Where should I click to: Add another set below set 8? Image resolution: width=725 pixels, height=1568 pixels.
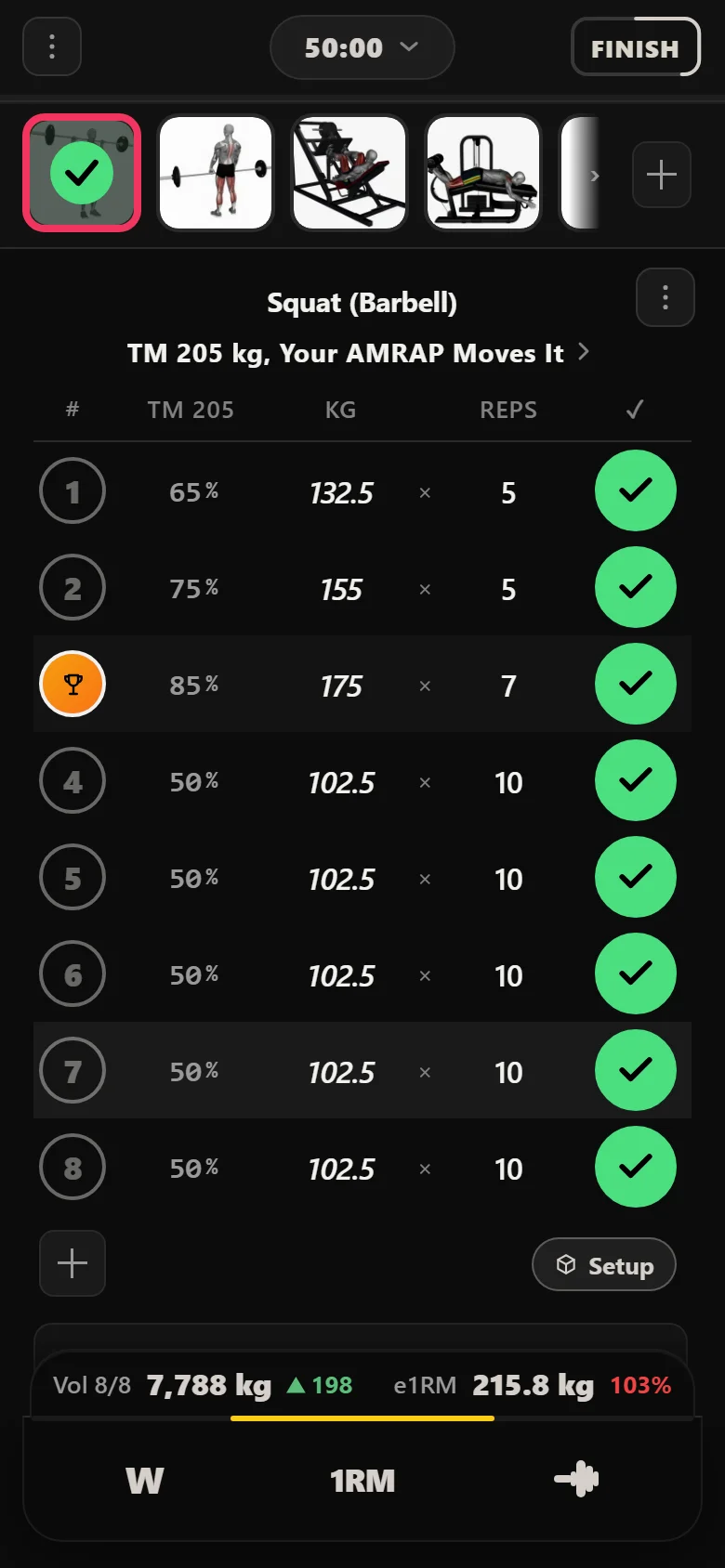click(72, 1263)
